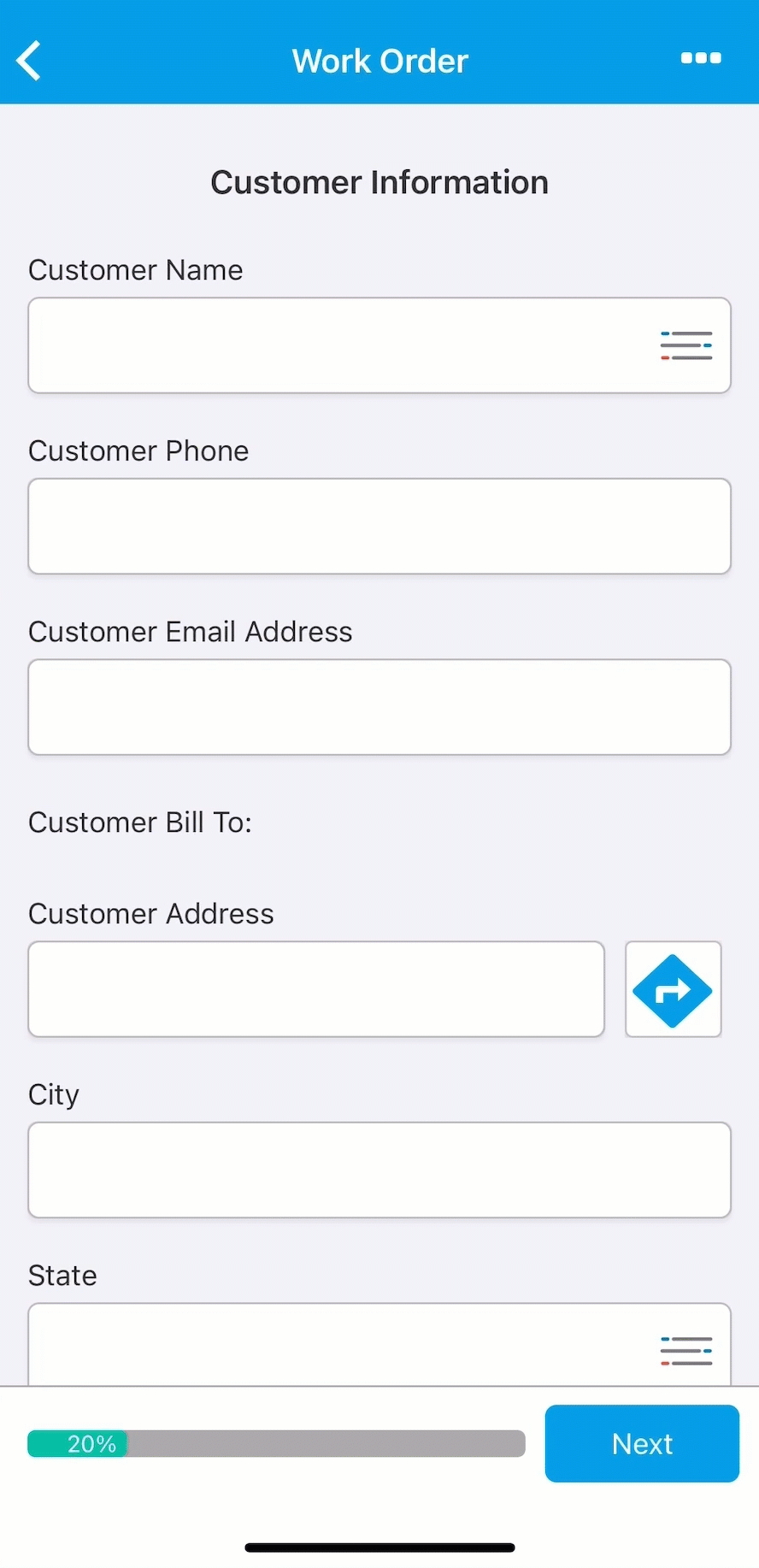759x1568 pixels.
Task: Click the Customer Name input field
Action: pos(342,345)
